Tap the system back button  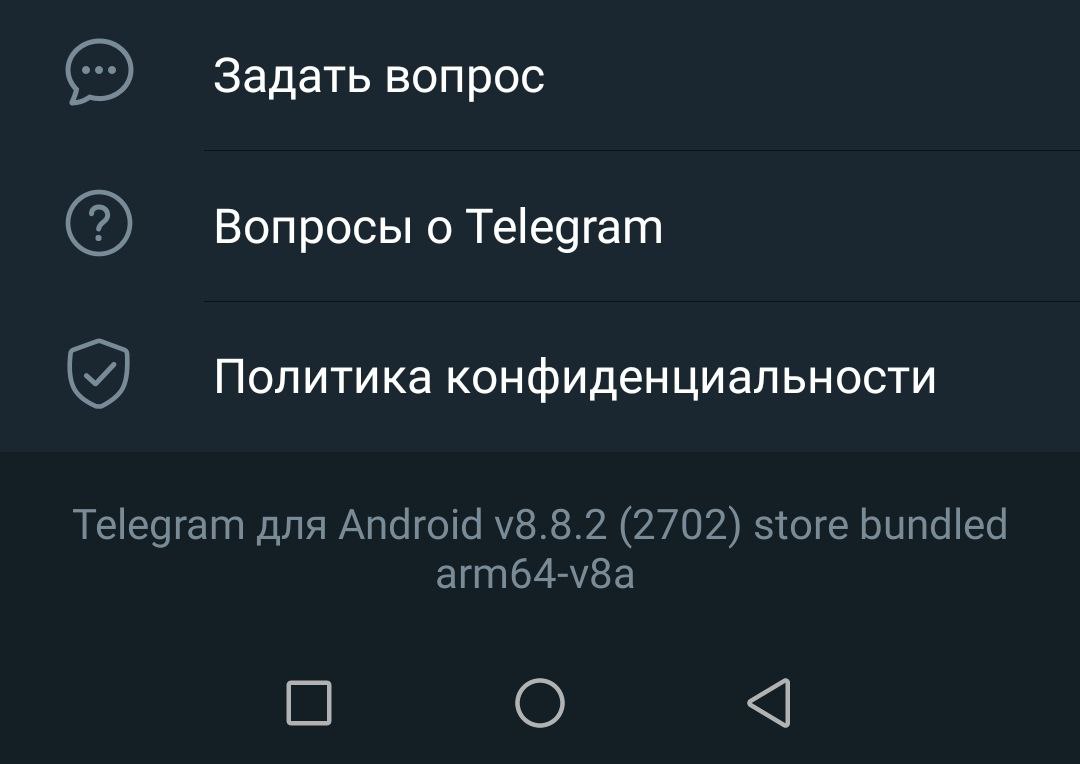coord(770,703)
